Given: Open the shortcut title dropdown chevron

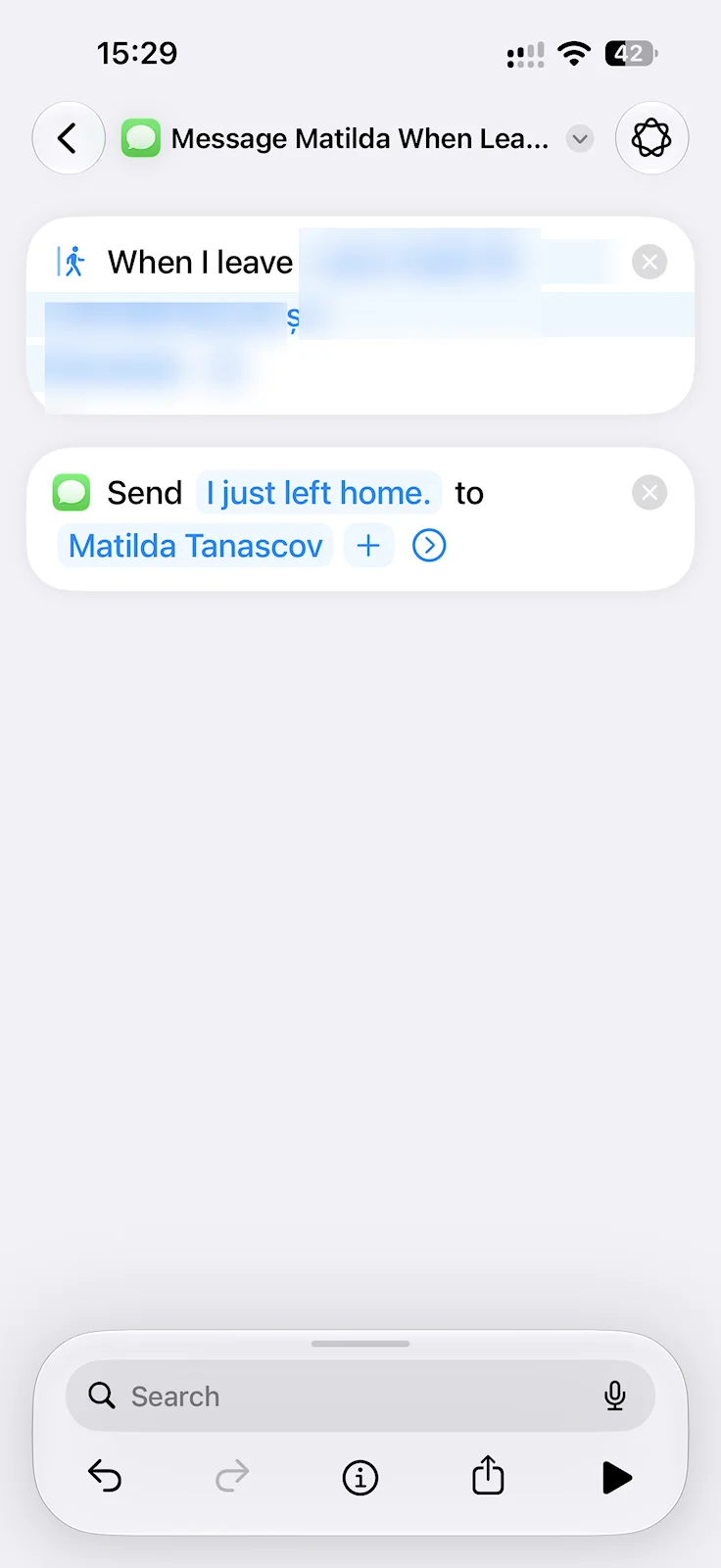Looking at the screenshot, I should (x=580, y=139).
